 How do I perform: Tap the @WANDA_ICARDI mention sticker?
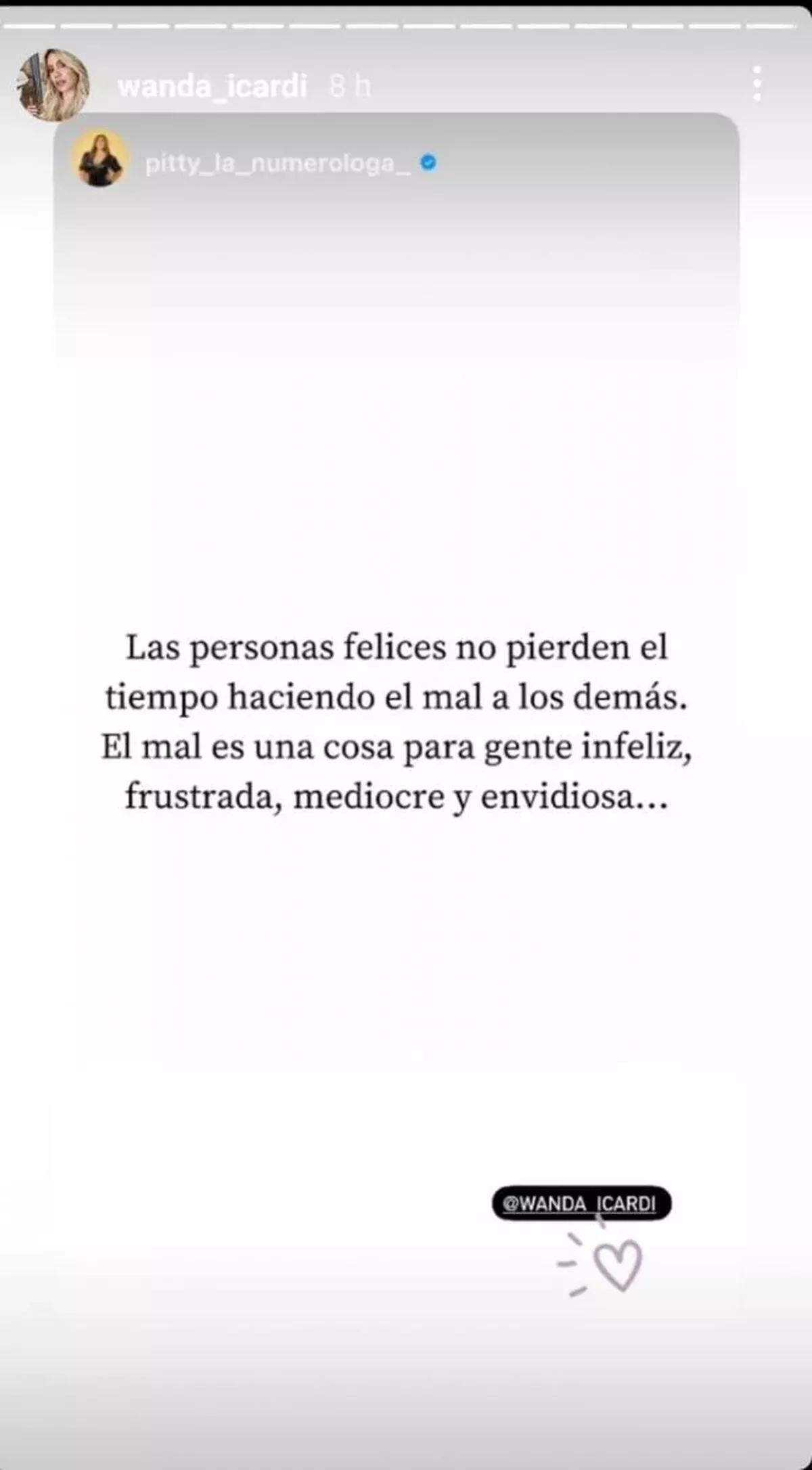(581, 1203)
